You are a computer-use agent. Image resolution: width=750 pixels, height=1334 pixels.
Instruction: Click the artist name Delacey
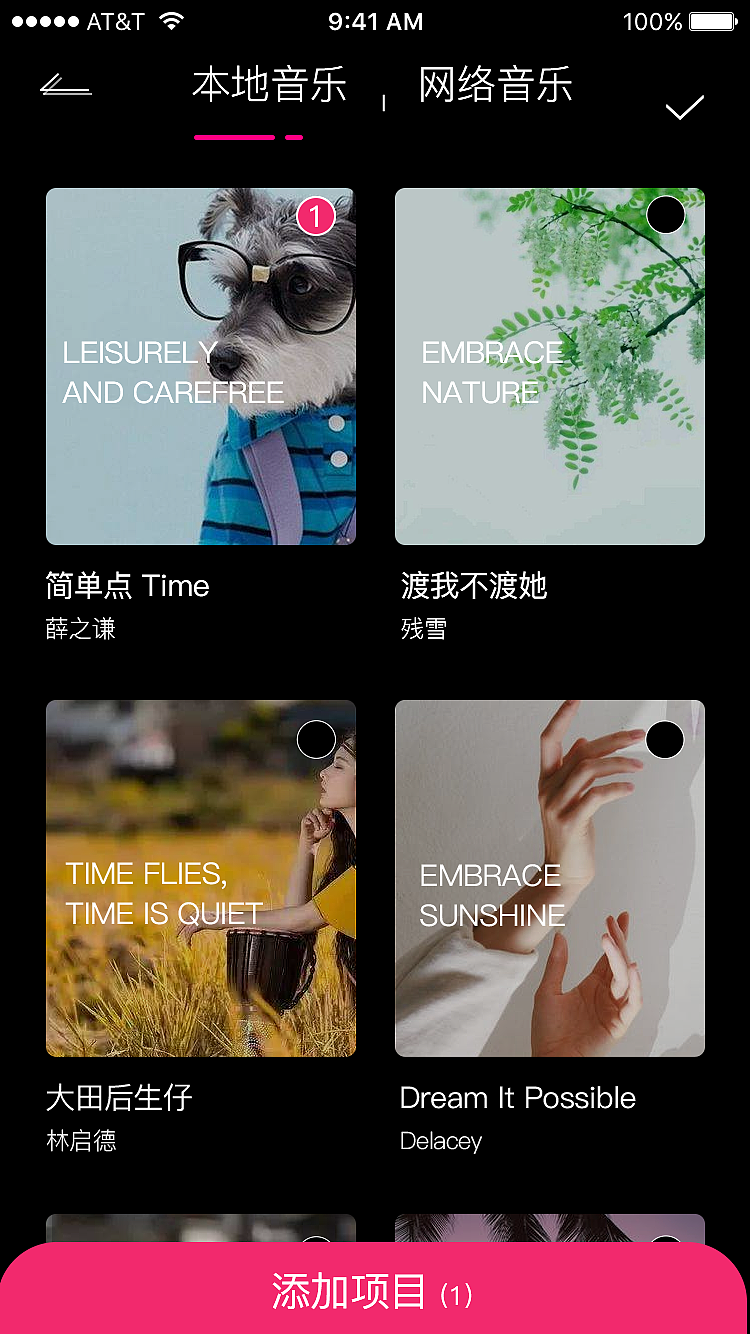pos(440,1141)
